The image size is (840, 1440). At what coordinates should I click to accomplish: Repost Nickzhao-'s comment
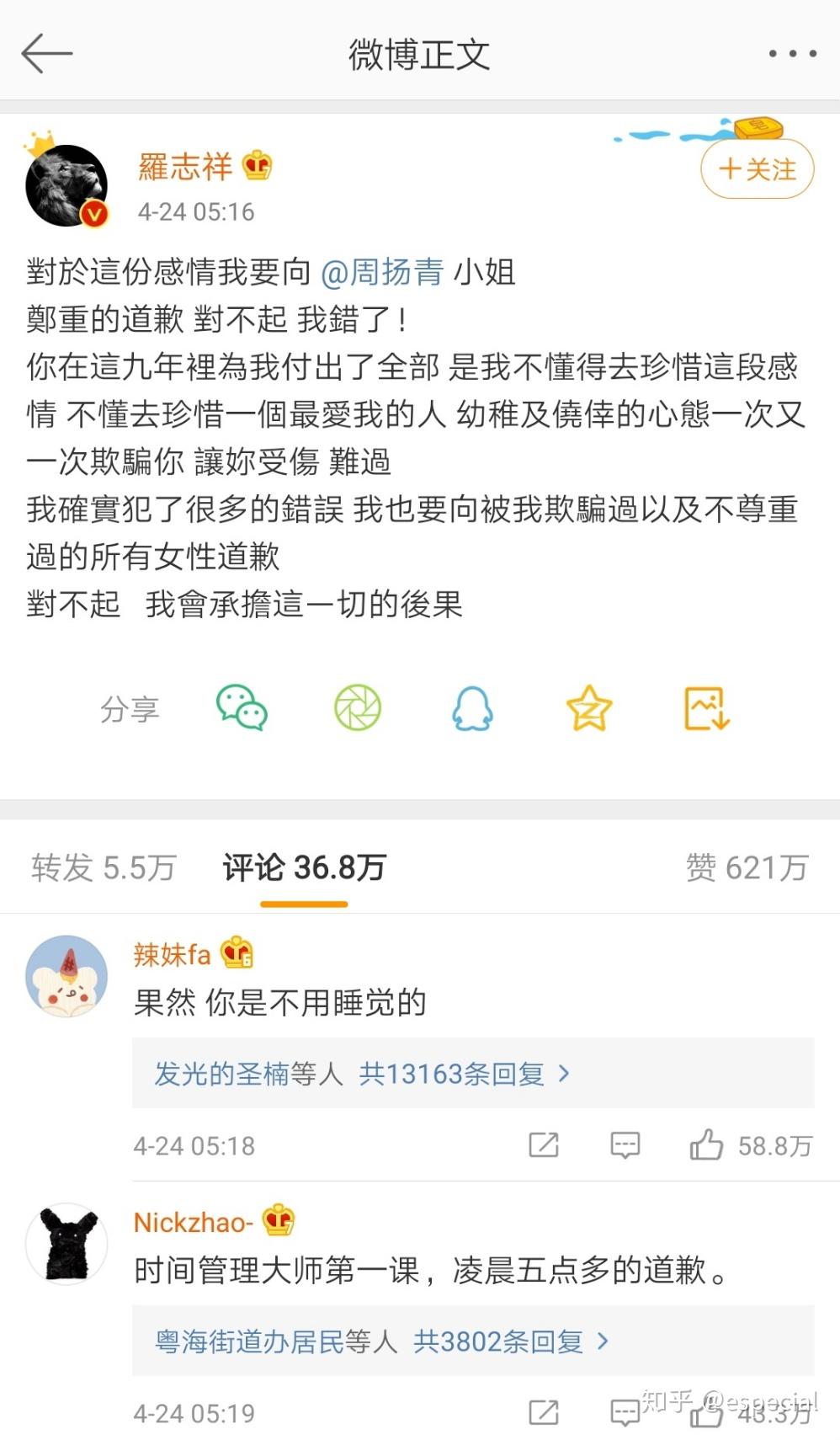tap(544, 1412)
